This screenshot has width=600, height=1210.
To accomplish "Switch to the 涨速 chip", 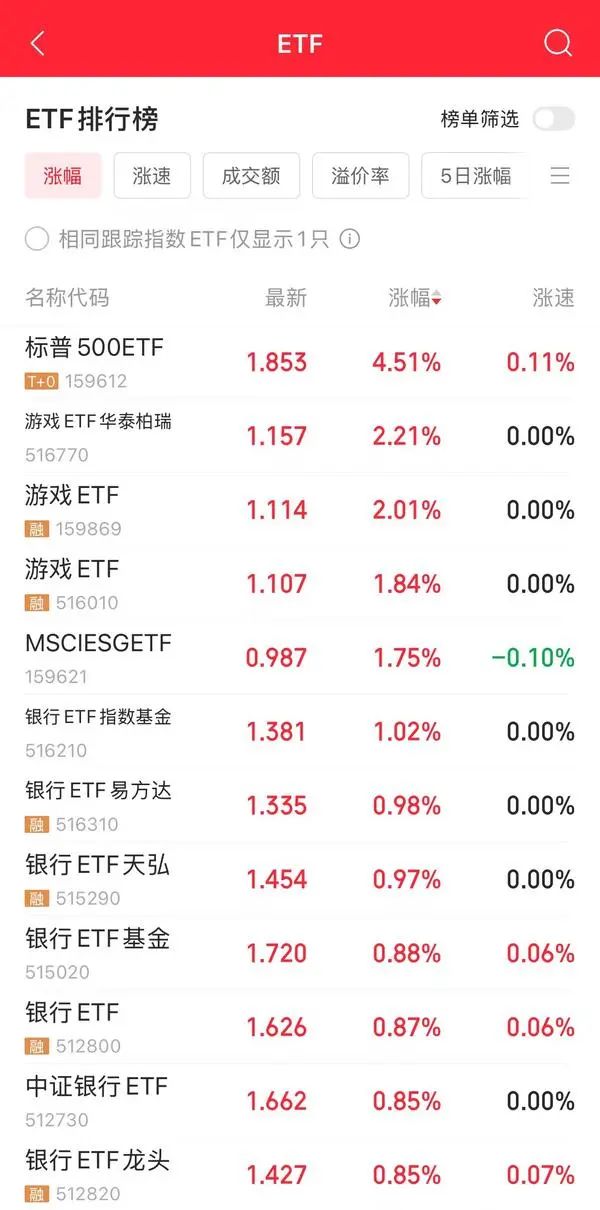I will click(152, 177).
